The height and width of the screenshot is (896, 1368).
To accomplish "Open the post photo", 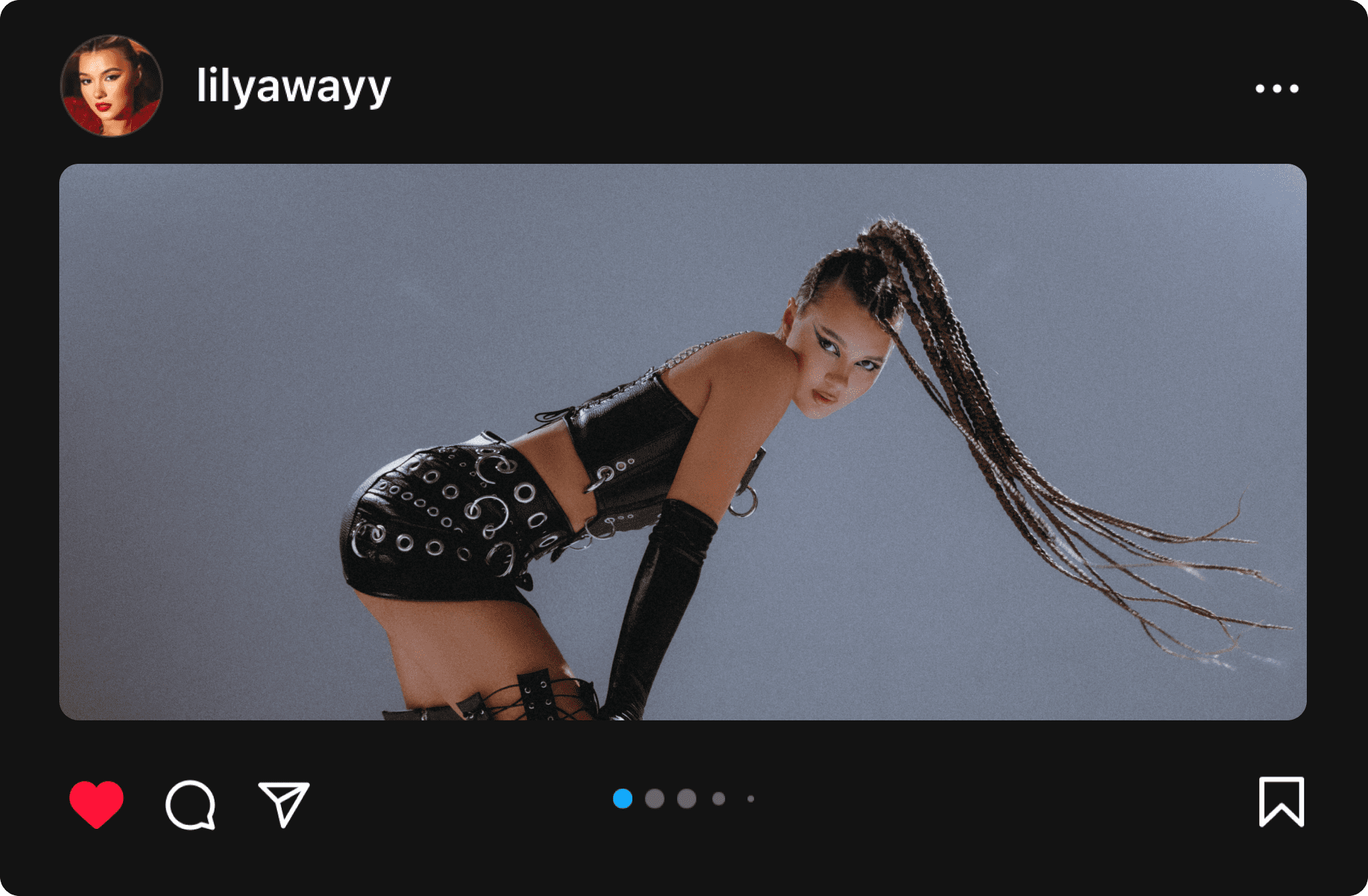I will tap(682, 441).
